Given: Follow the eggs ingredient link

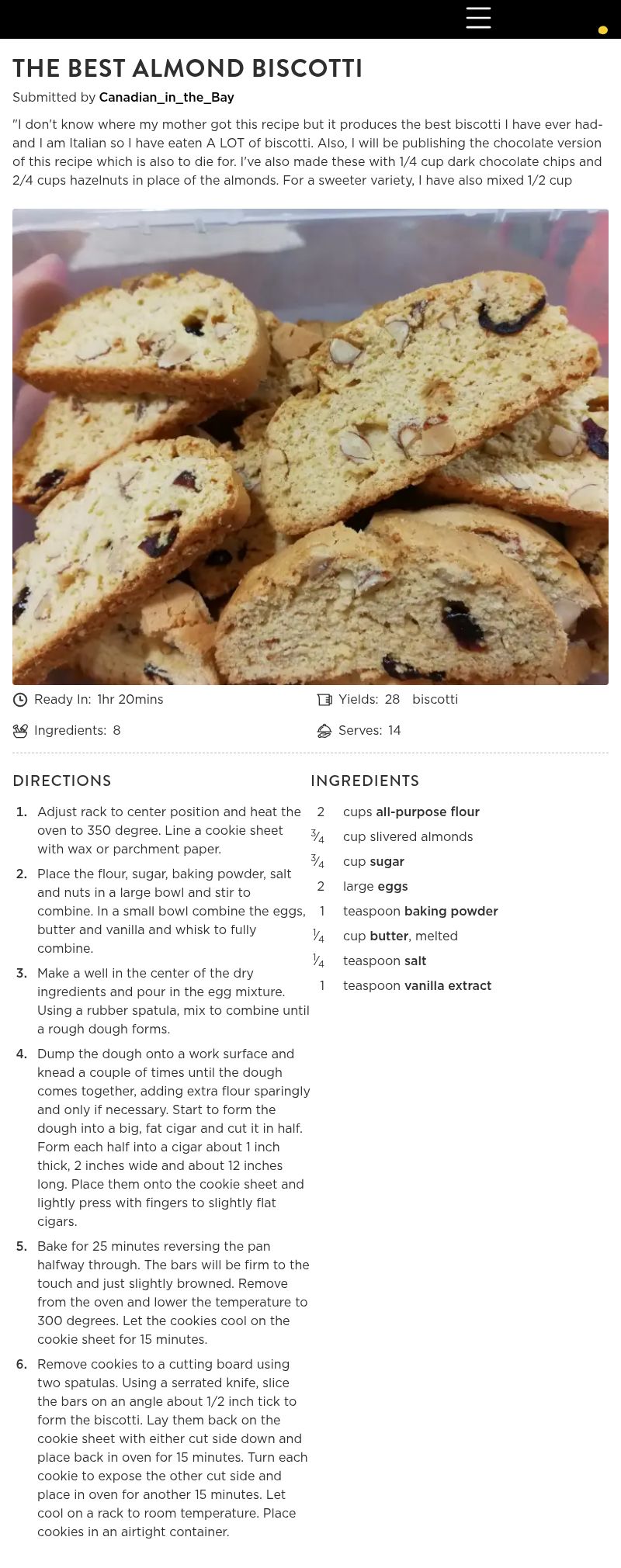Looking at the screenshot, I should [x=392, y=887].
